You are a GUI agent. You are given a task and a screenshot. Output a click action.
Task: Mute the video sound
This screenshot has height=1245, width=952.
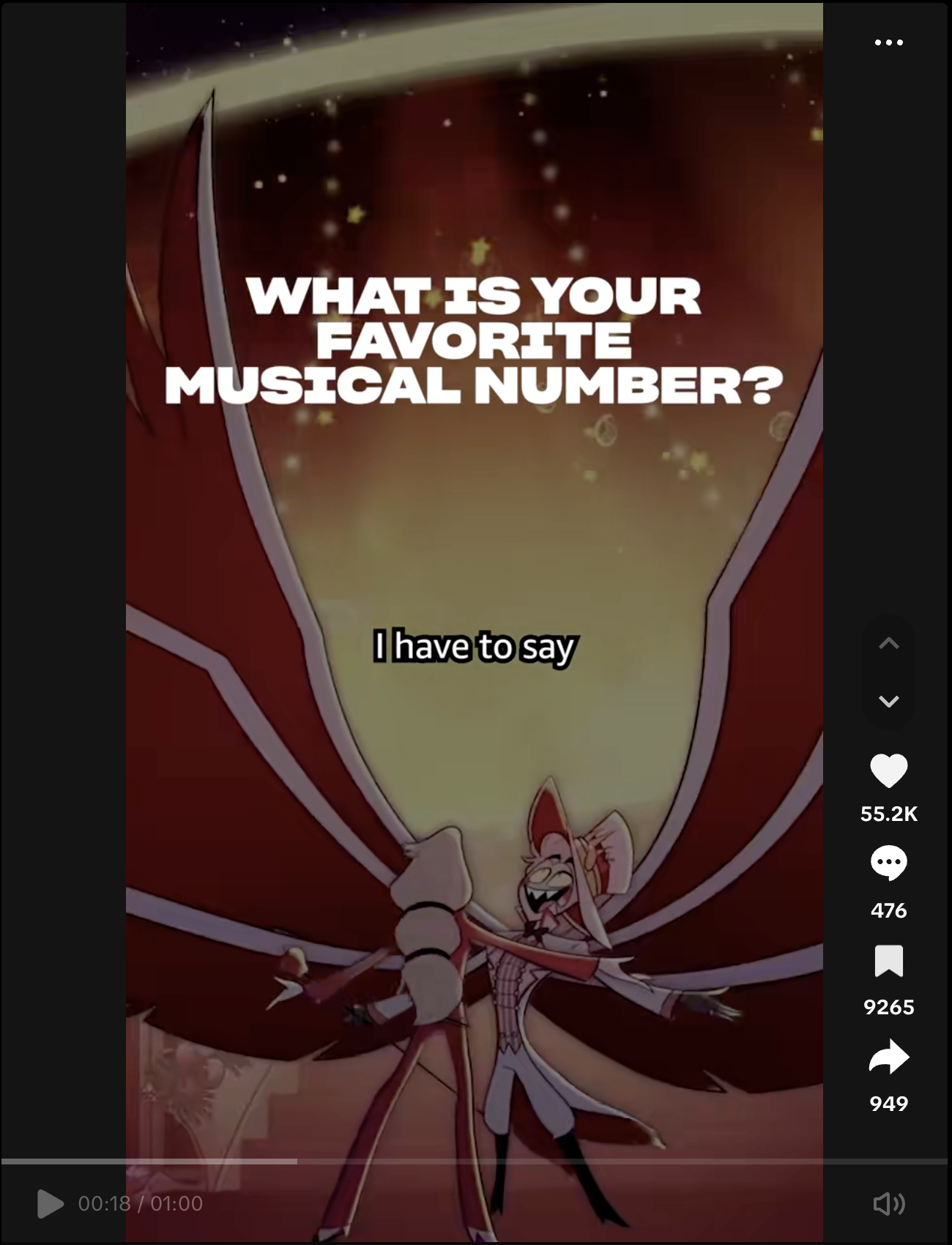click(x=889, y=1203)
